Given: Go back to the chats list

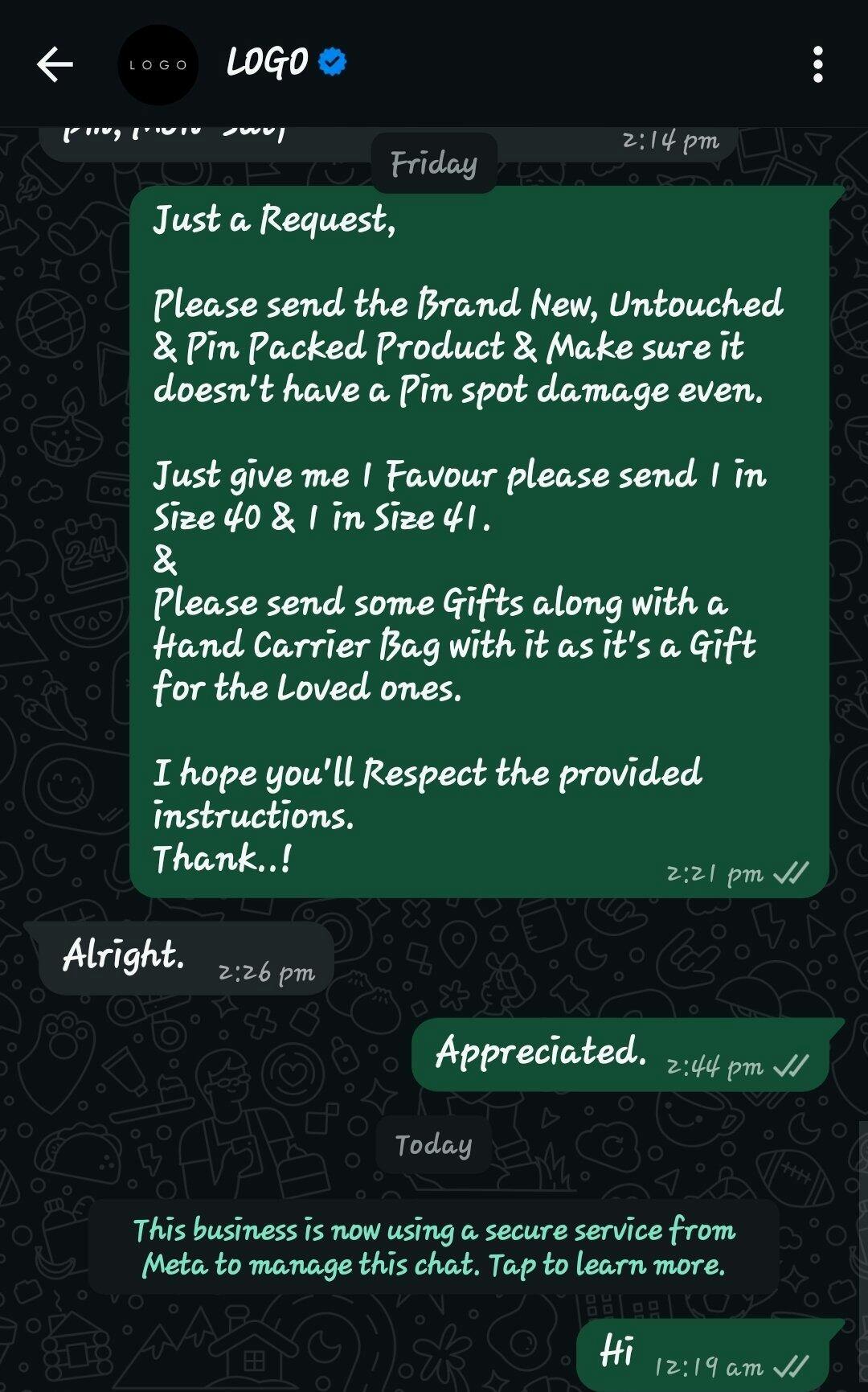Looking at the screenshot, I should click(x=55, y=64).
